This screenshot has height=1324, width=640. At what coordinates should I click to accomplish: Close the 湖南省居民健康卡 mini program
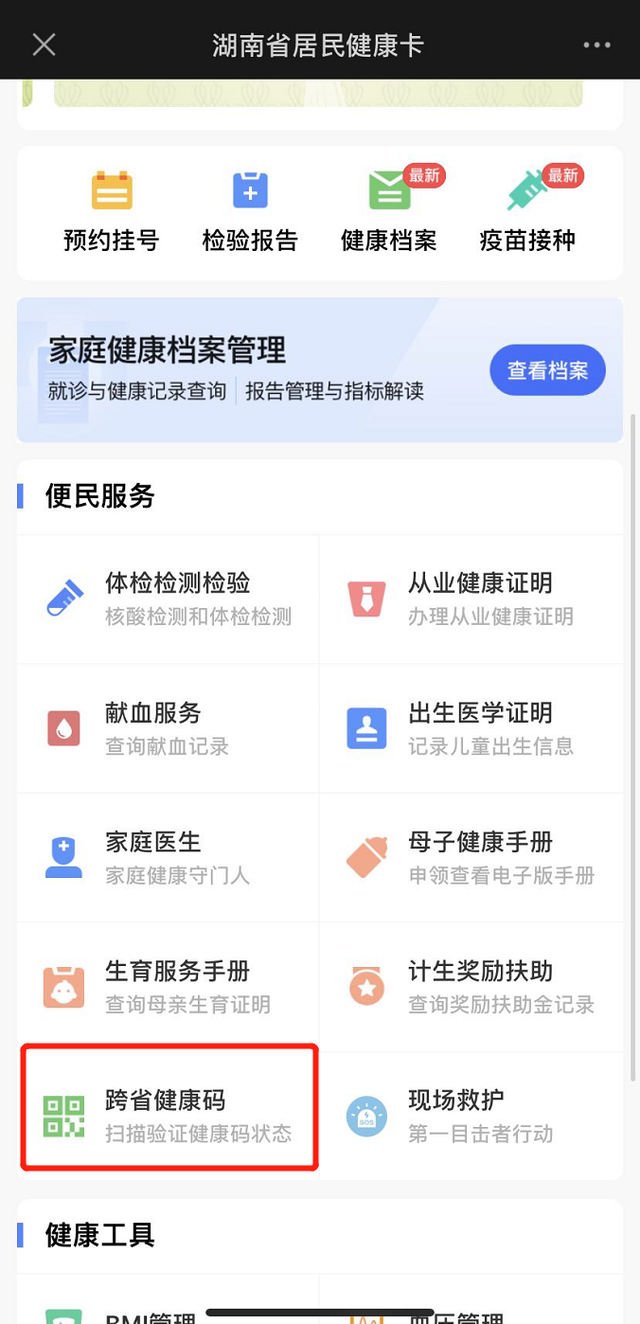[x=44, y=45]
